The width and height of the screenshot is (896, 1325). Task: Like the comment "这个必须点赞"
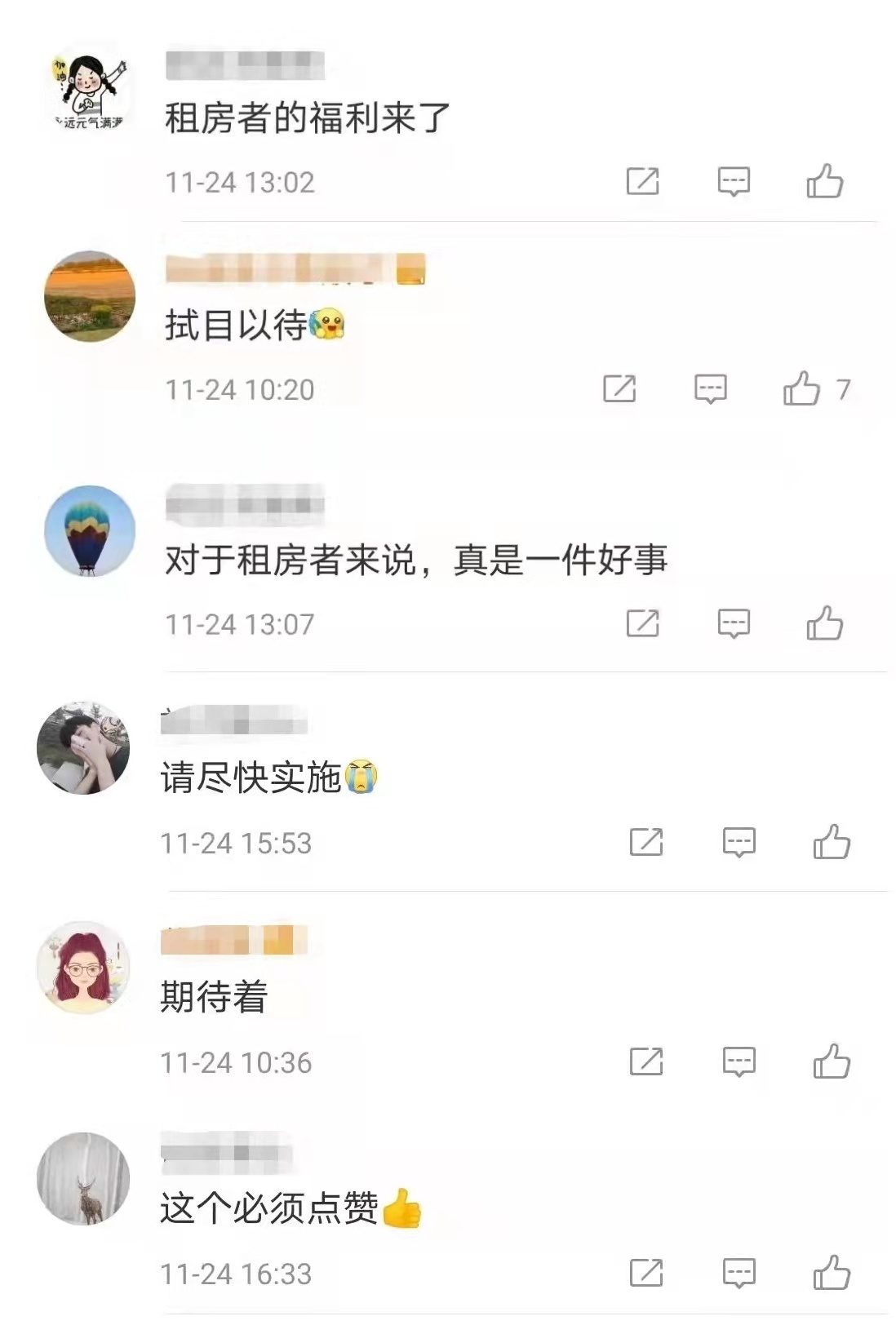[831, 1273]
